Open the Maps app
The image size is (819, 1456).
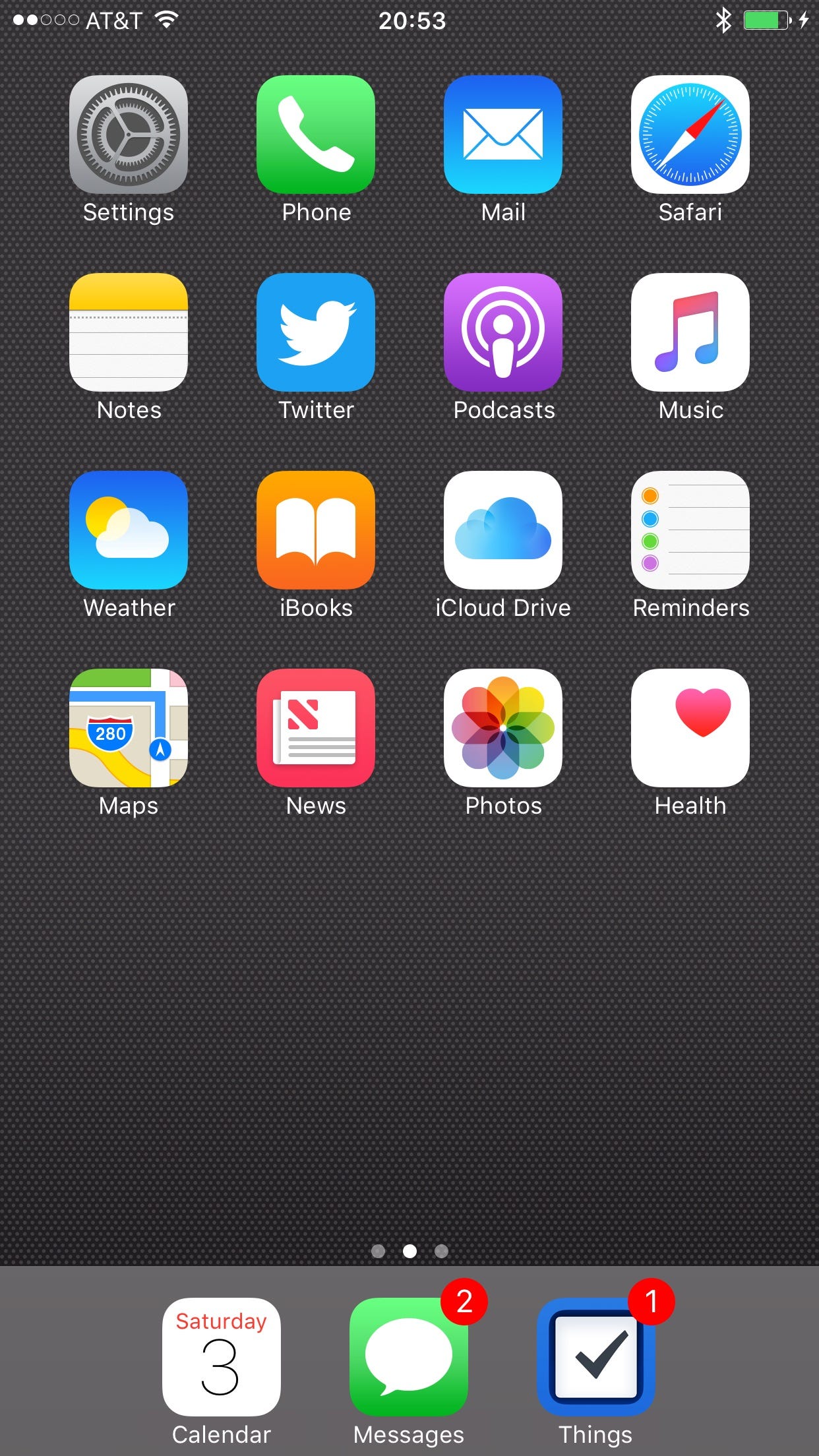pyautogui.click(x=129, y=728)
